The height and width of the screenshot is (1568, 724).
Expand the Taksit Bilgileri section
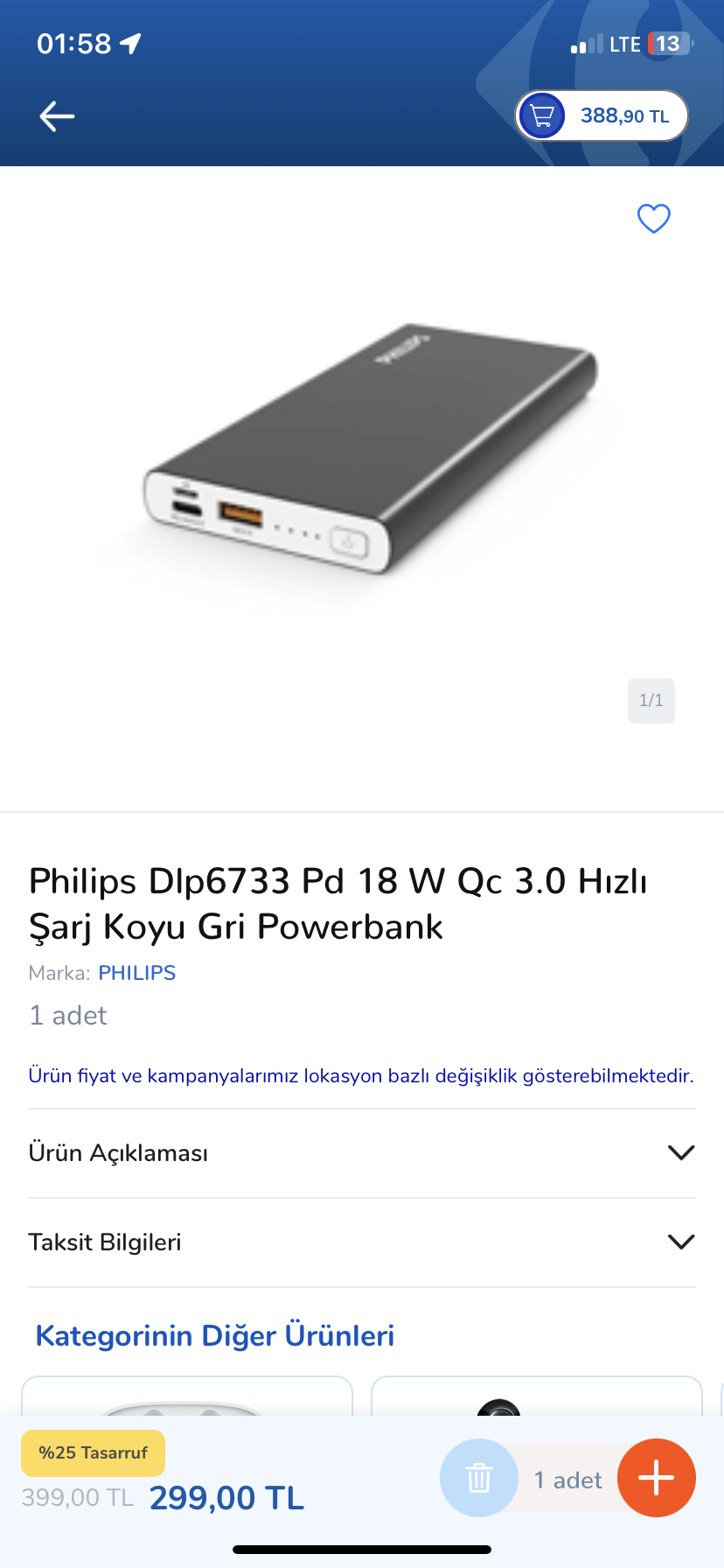(362, 1242)
